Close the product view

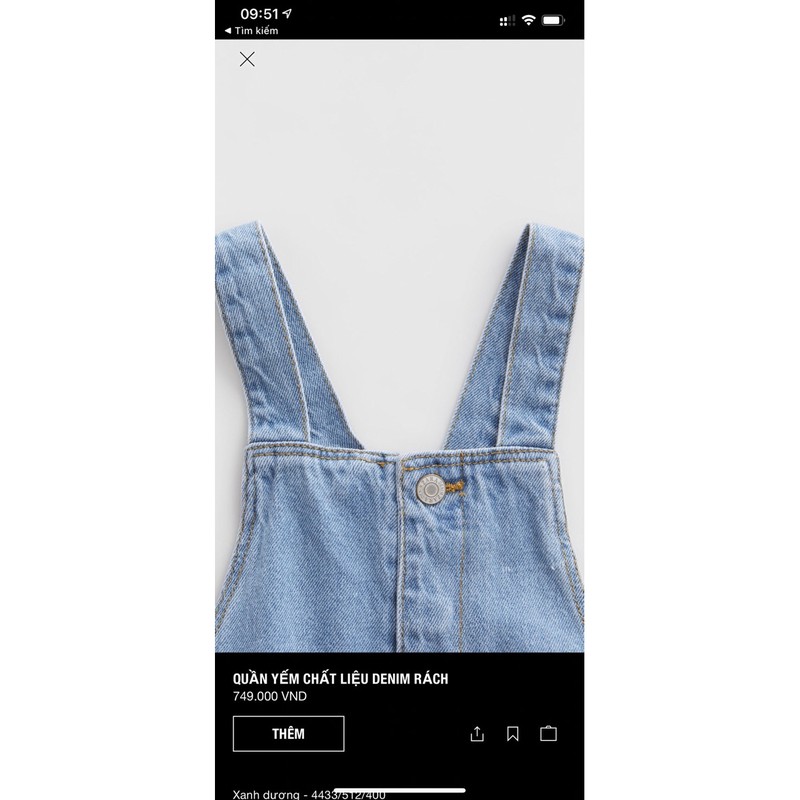247,59
